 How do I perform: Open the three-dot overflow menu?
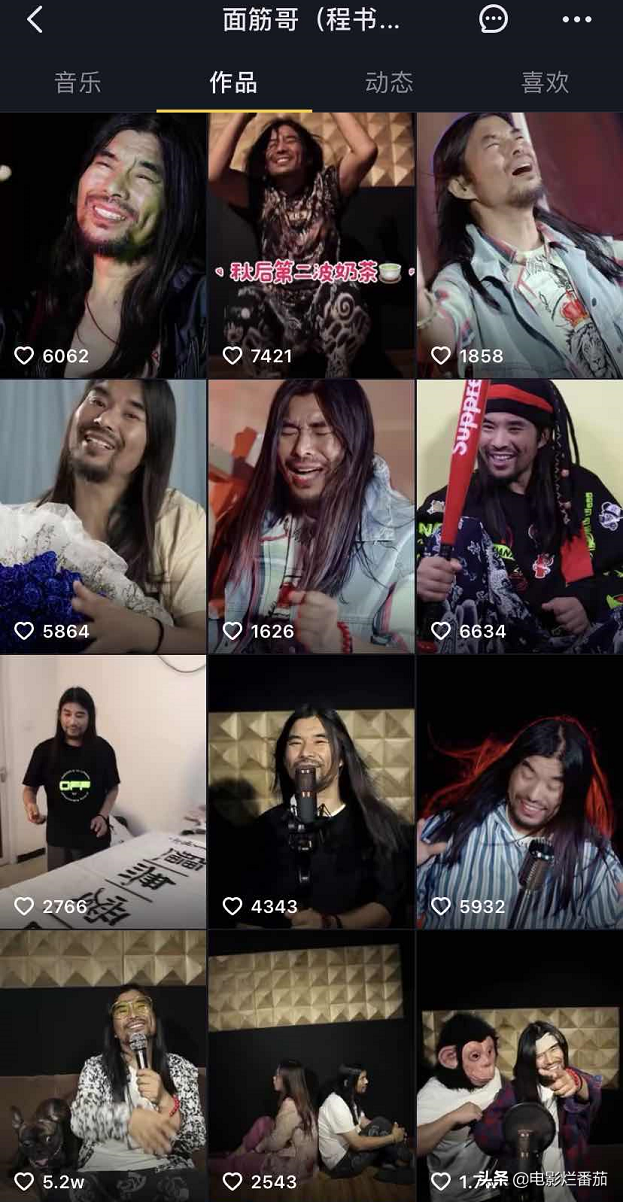coord(577,20)
